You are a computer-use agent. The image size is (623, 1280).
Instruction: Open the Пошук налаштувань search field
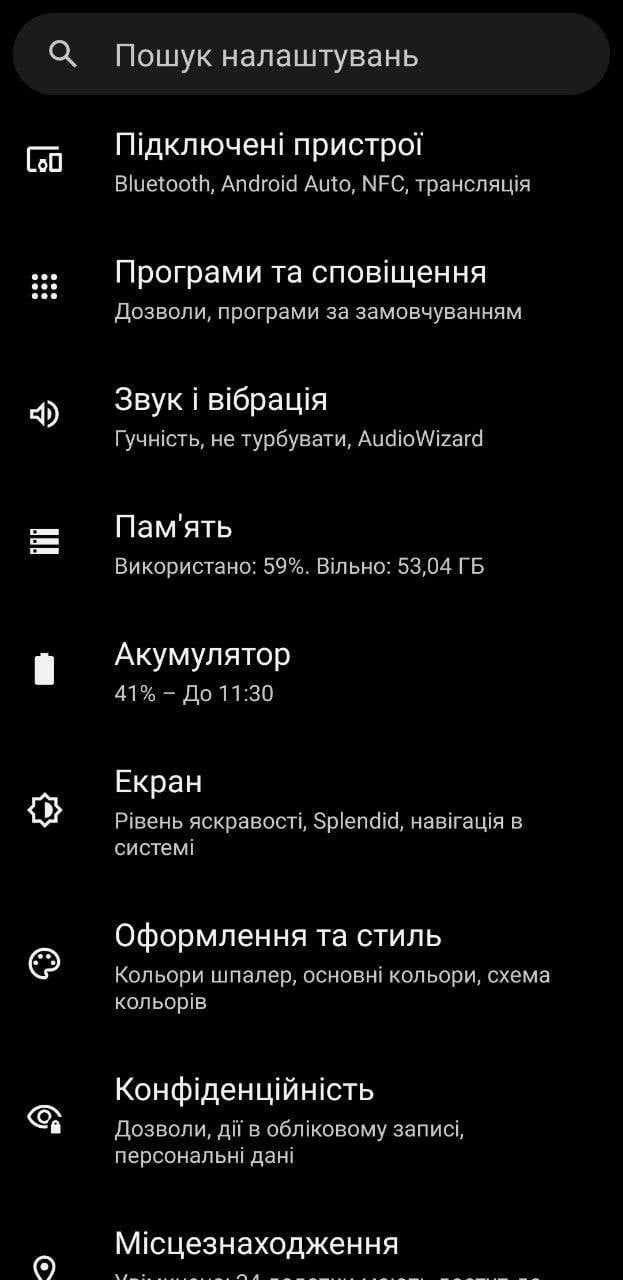coord(311,55)
